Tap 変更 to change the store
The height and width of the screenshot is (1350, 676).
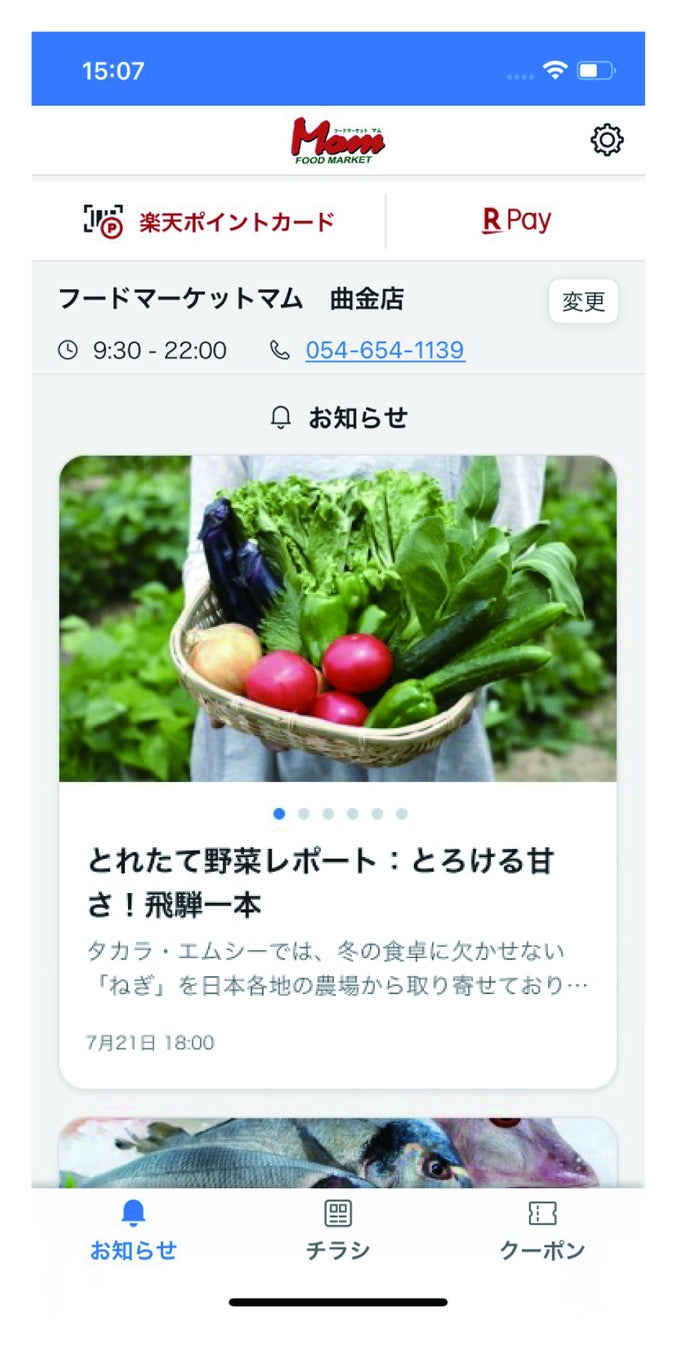tap(583, 301)
